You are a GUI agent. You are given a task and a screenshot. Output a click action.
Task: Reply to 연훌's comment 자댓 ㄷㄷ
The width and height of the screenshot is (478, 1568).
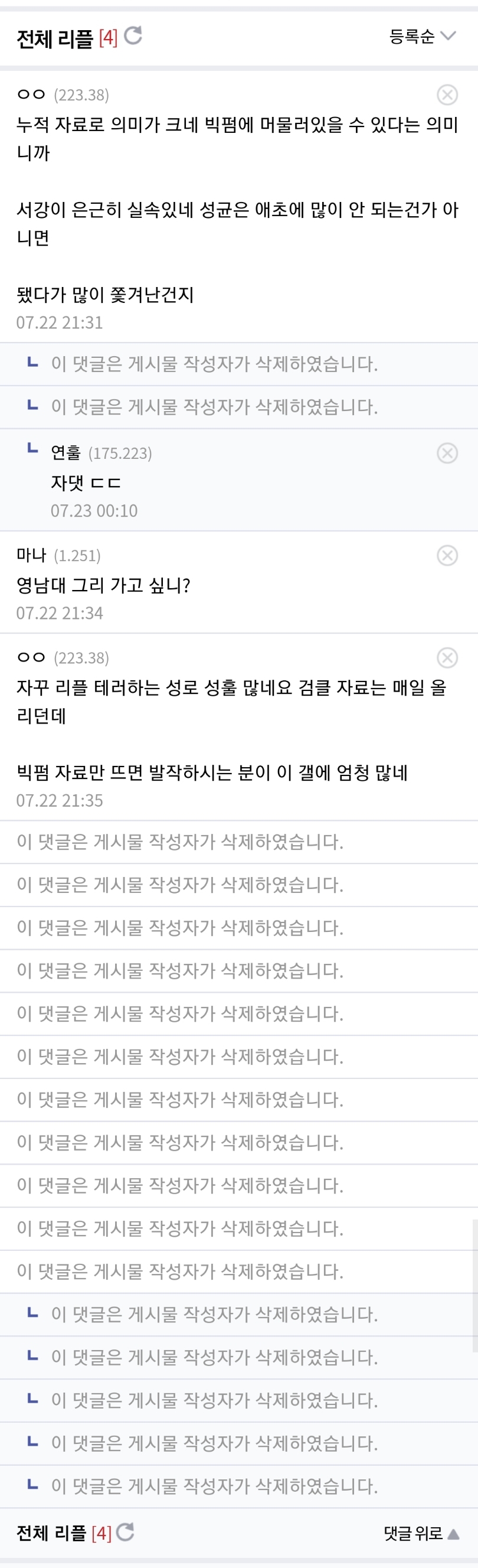point(86,483)
